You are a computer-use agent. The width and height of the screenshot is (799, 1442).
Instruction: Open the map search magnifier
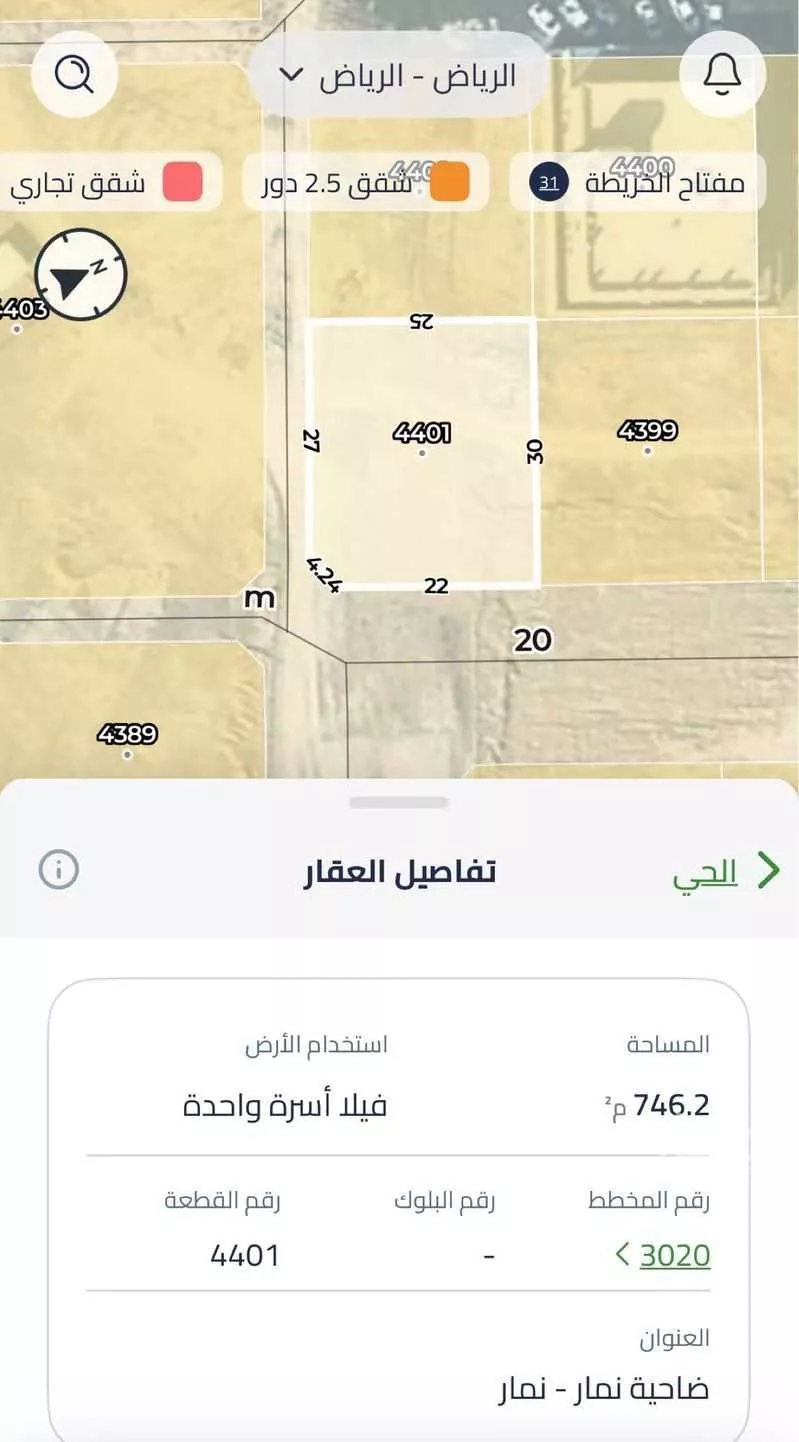coord(74,75)
